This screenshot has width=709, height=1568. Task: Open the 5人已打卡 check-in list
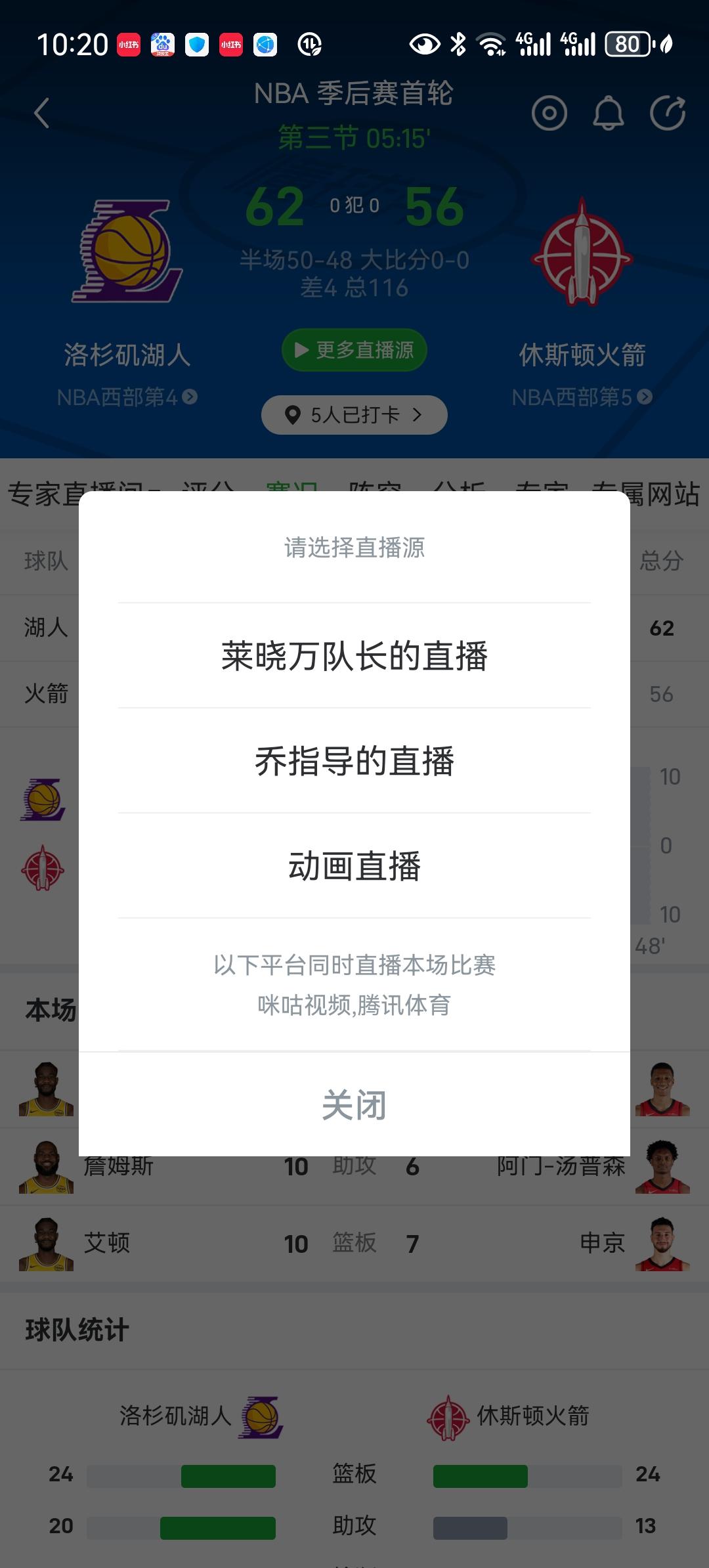coord(354,414)
